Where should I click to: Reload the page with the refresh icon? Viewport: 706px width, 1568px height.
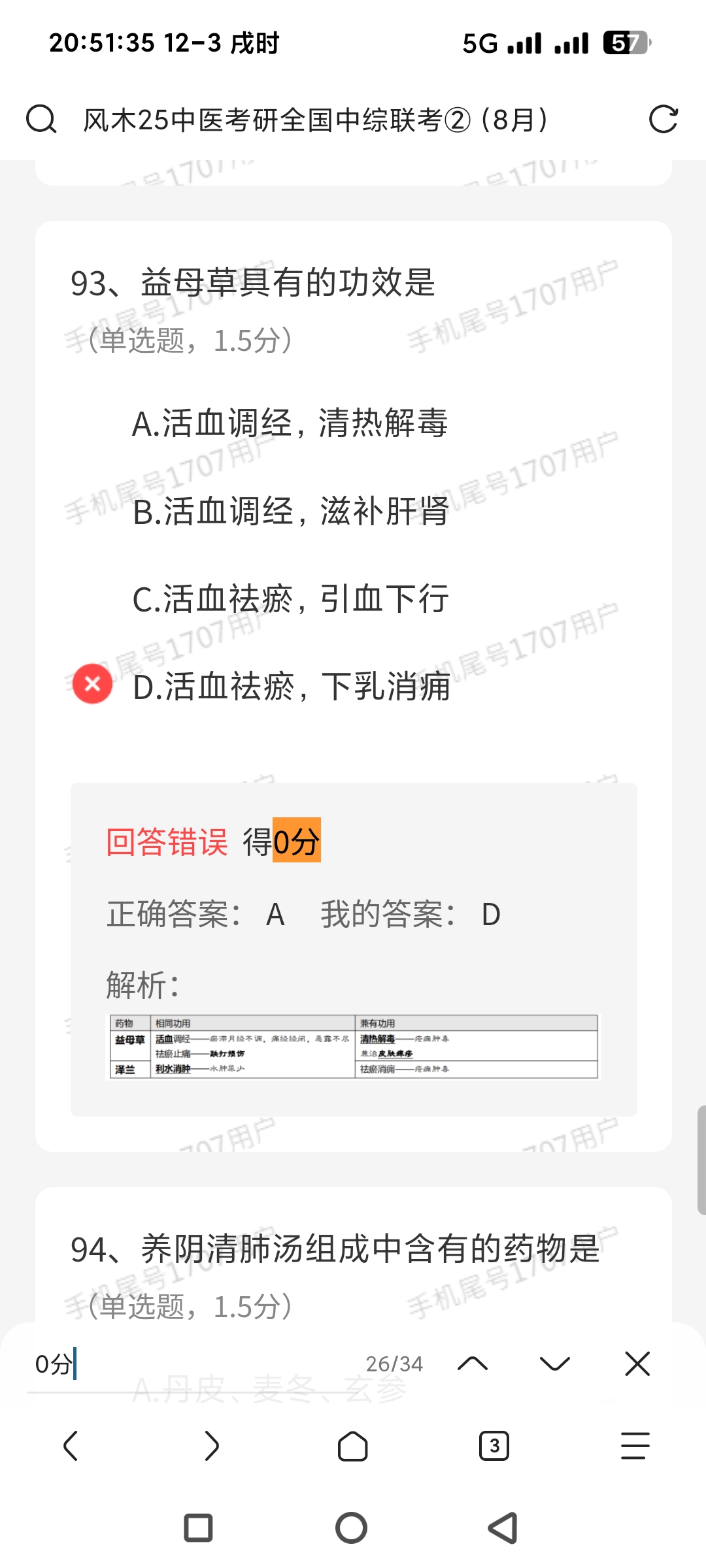(663, 120)
